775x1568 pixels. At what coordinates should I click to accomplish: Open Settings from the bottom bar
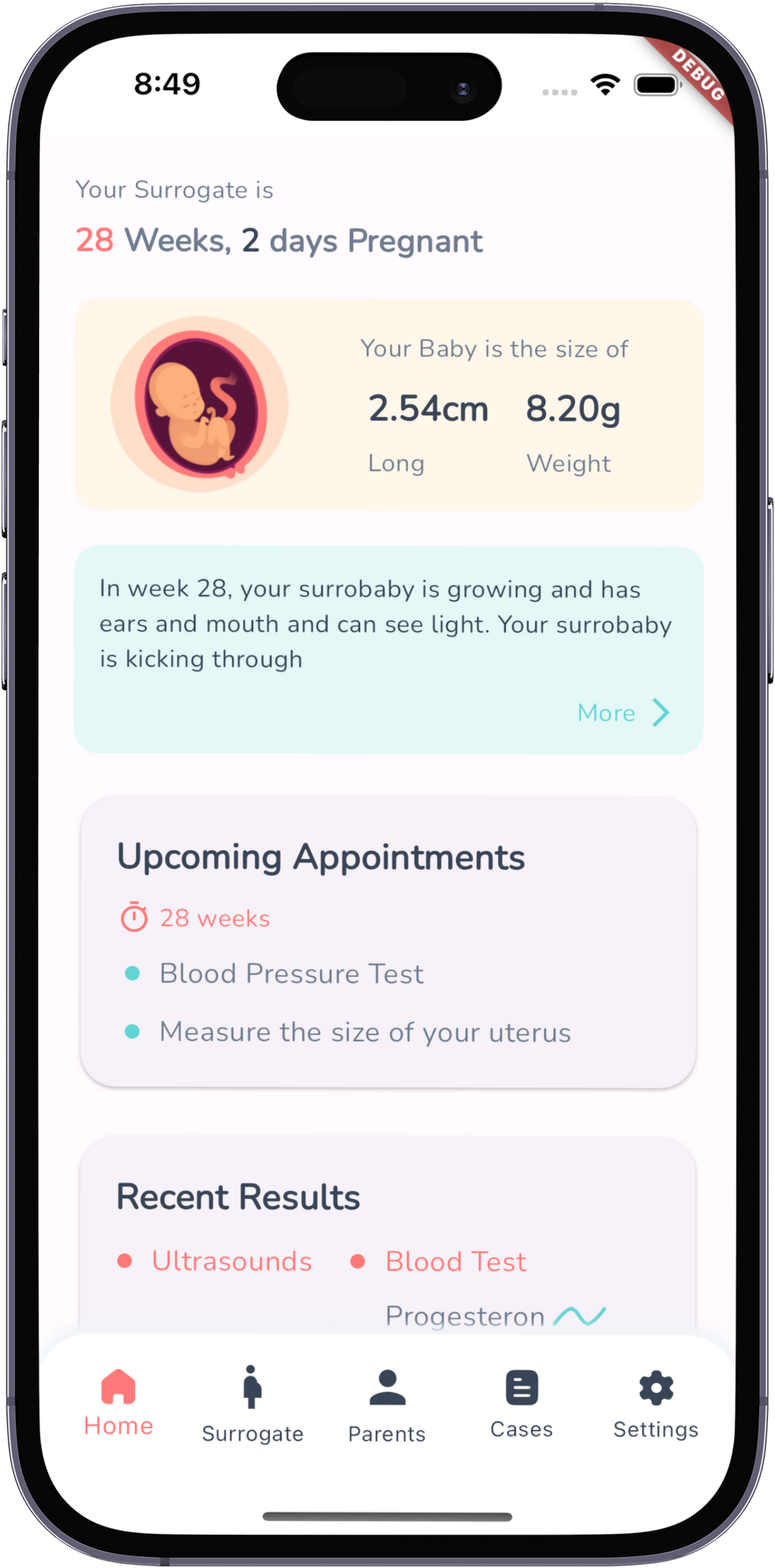pyautogui.click(x=655, y=1403)
